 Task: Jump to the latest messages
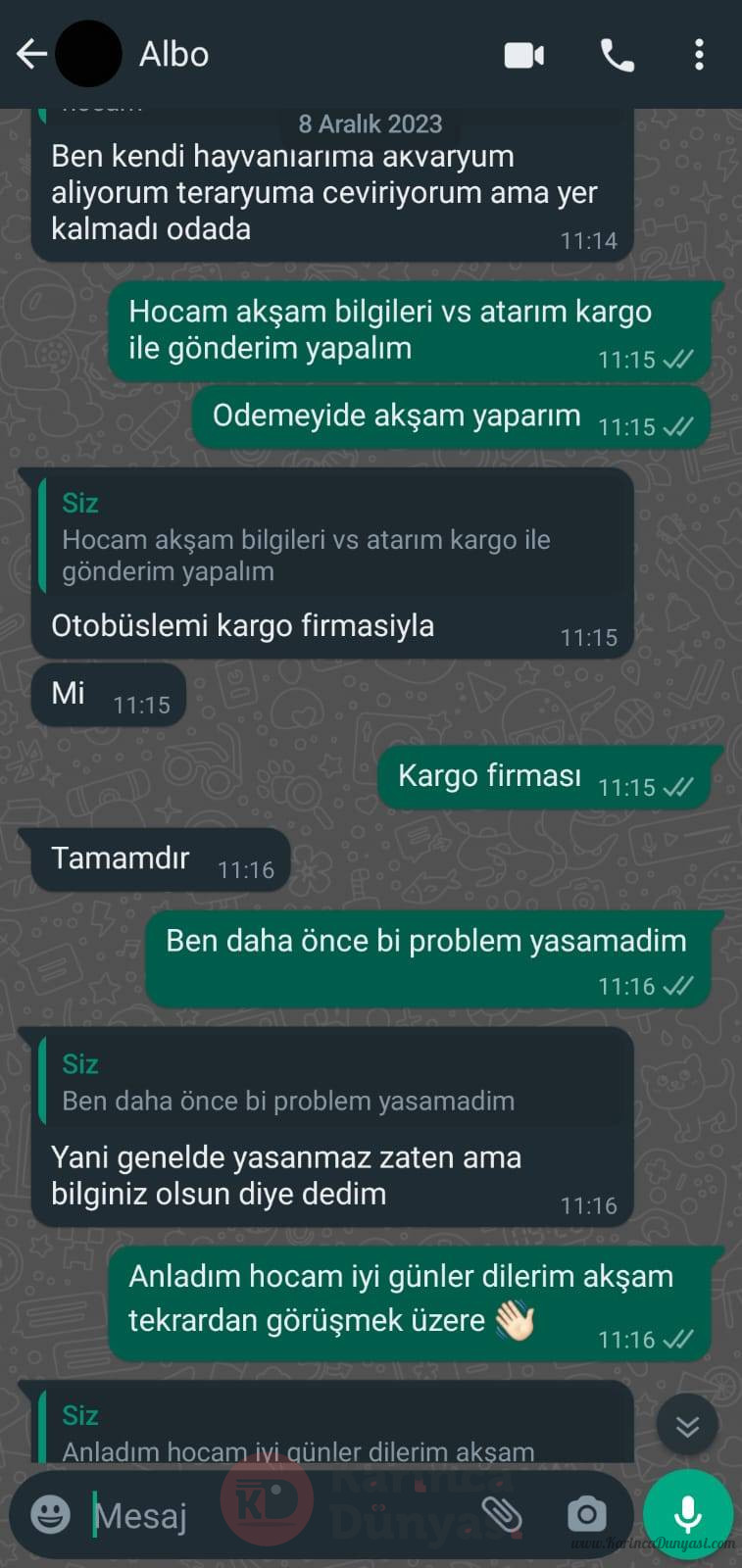click(x=688, y=1425)
